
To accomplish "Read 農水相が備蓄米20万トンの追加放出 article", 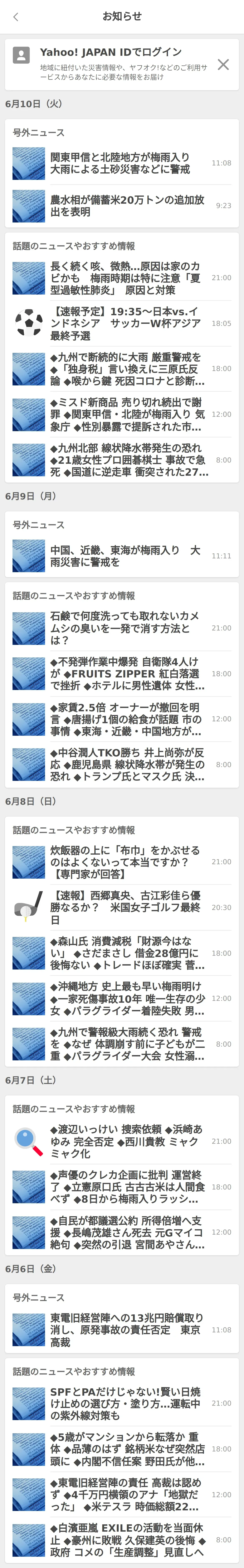I will coord(121,206).
